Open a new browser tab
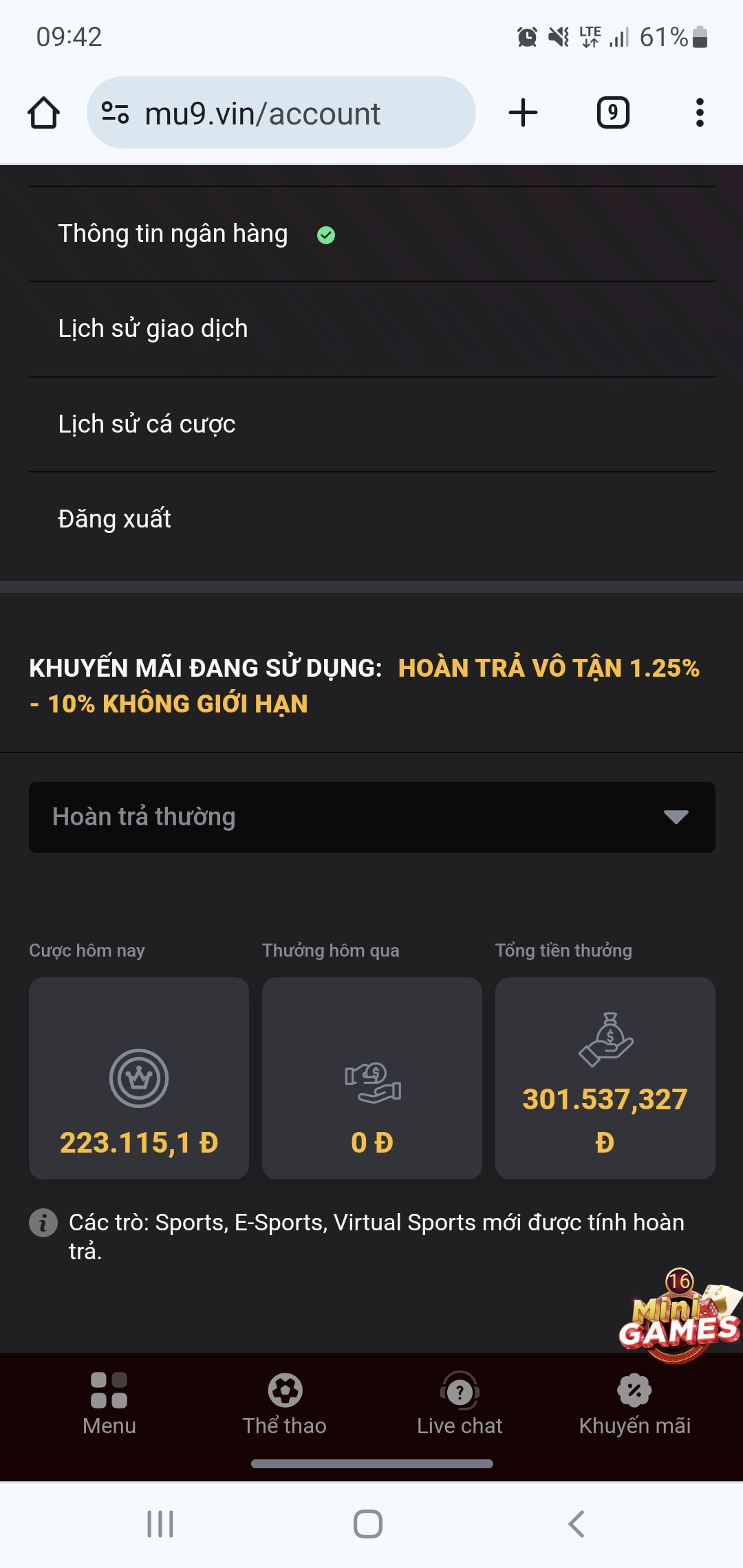Image resolution: width=743 pixels, height=1568 pixels. coord(523,113)
